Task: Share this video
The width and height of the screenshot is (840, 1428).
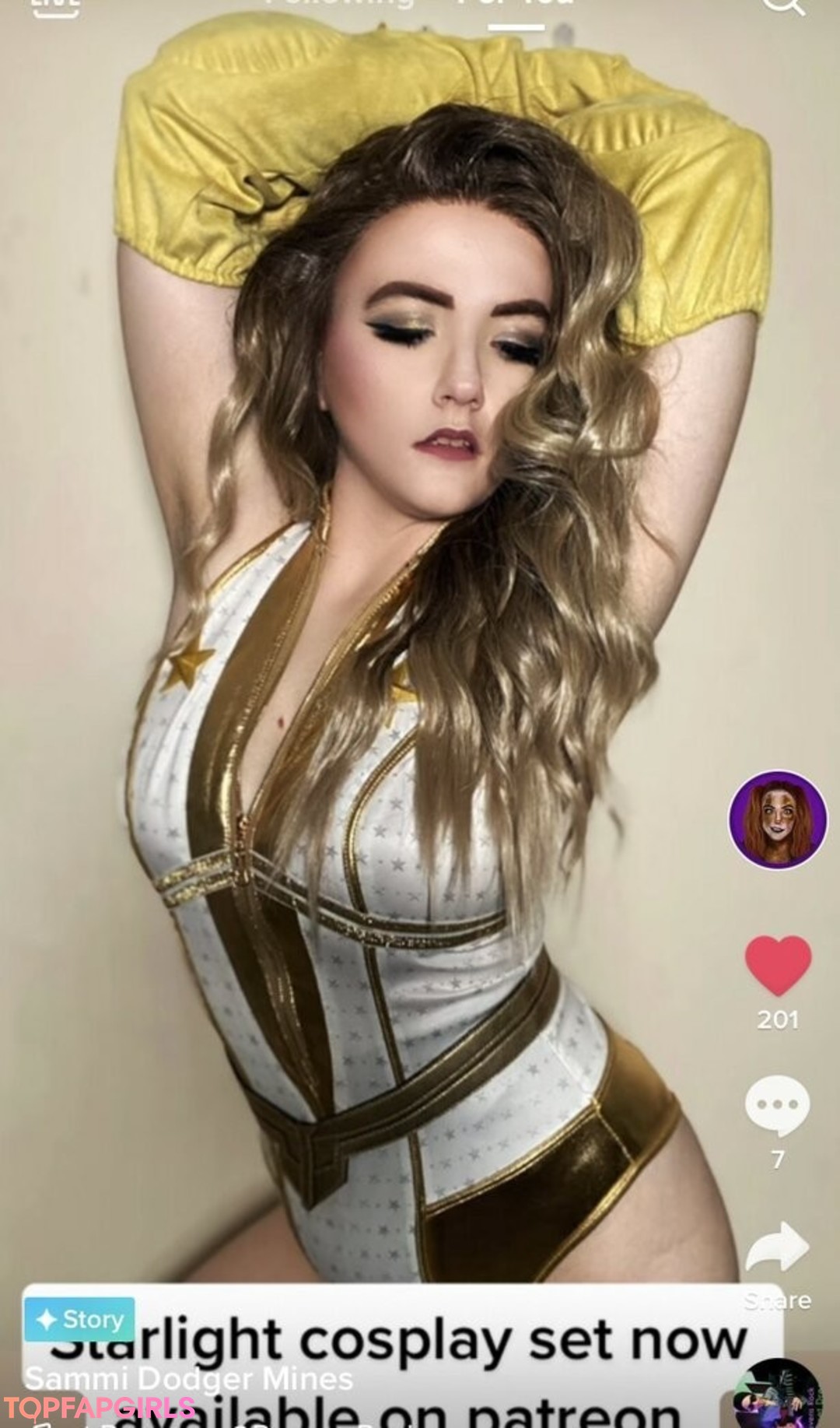Action: (x=777, y=1246)
